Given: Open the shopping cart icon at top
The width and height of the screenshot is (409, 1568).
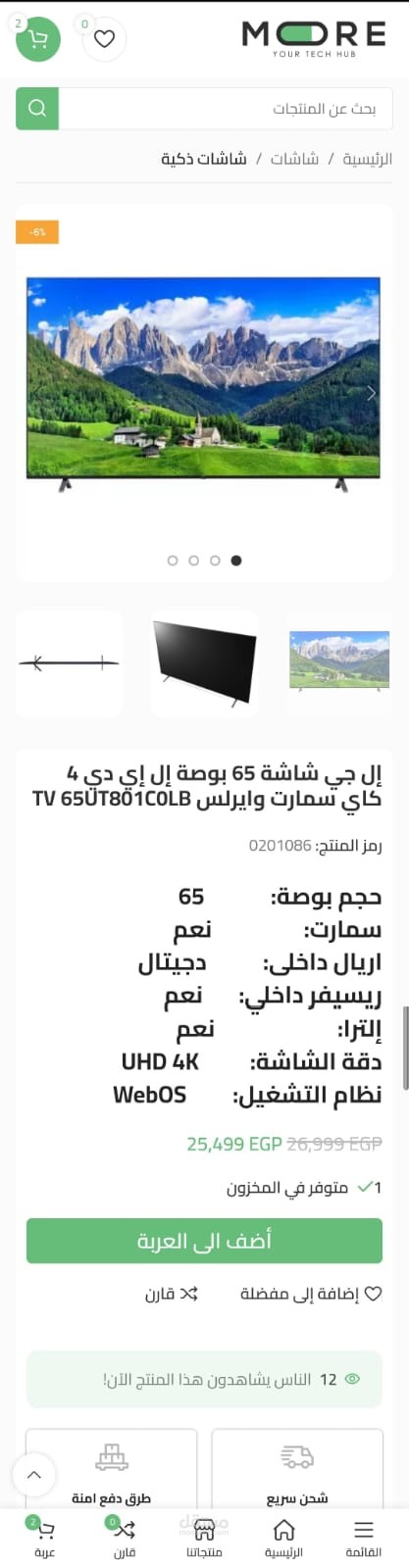Looking at the screenshot, I should click(38, 39).
